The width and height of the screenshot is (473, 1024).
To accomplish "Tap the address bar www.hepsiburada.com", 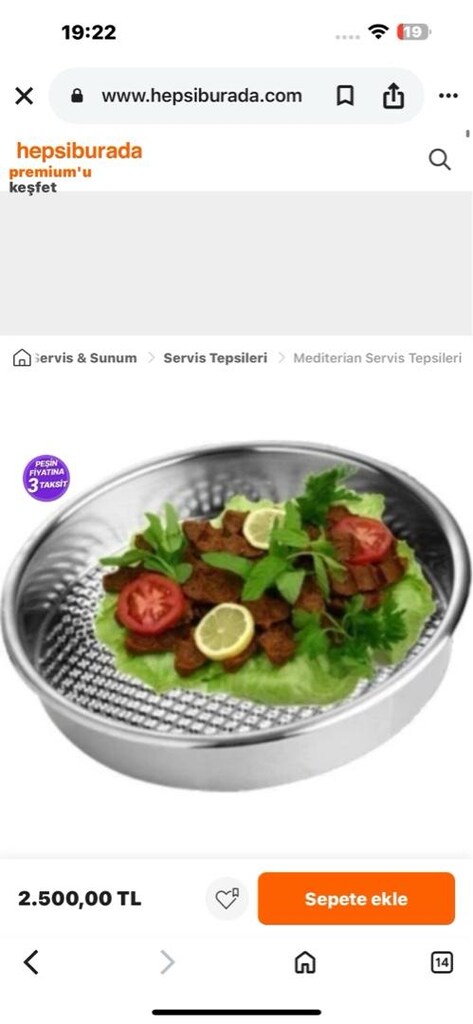I will 201,96.
